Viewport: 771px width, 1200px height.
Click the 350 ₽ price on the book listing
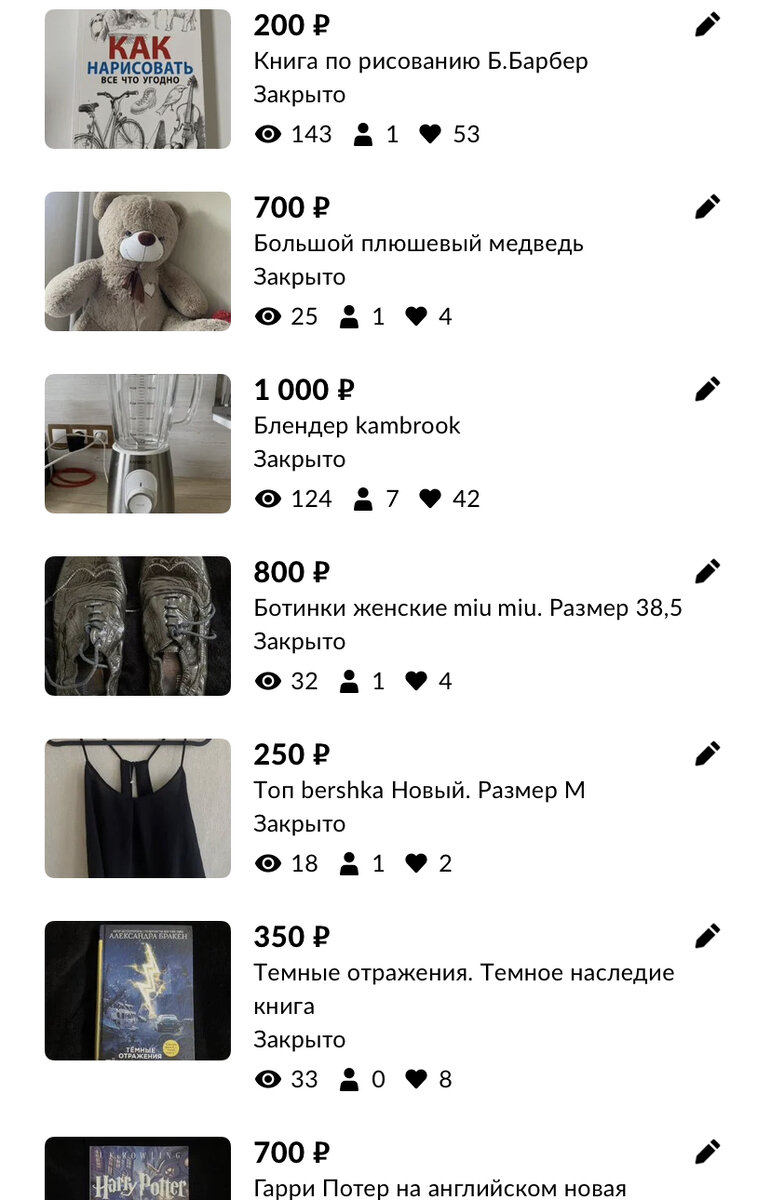tap(290, 937)
